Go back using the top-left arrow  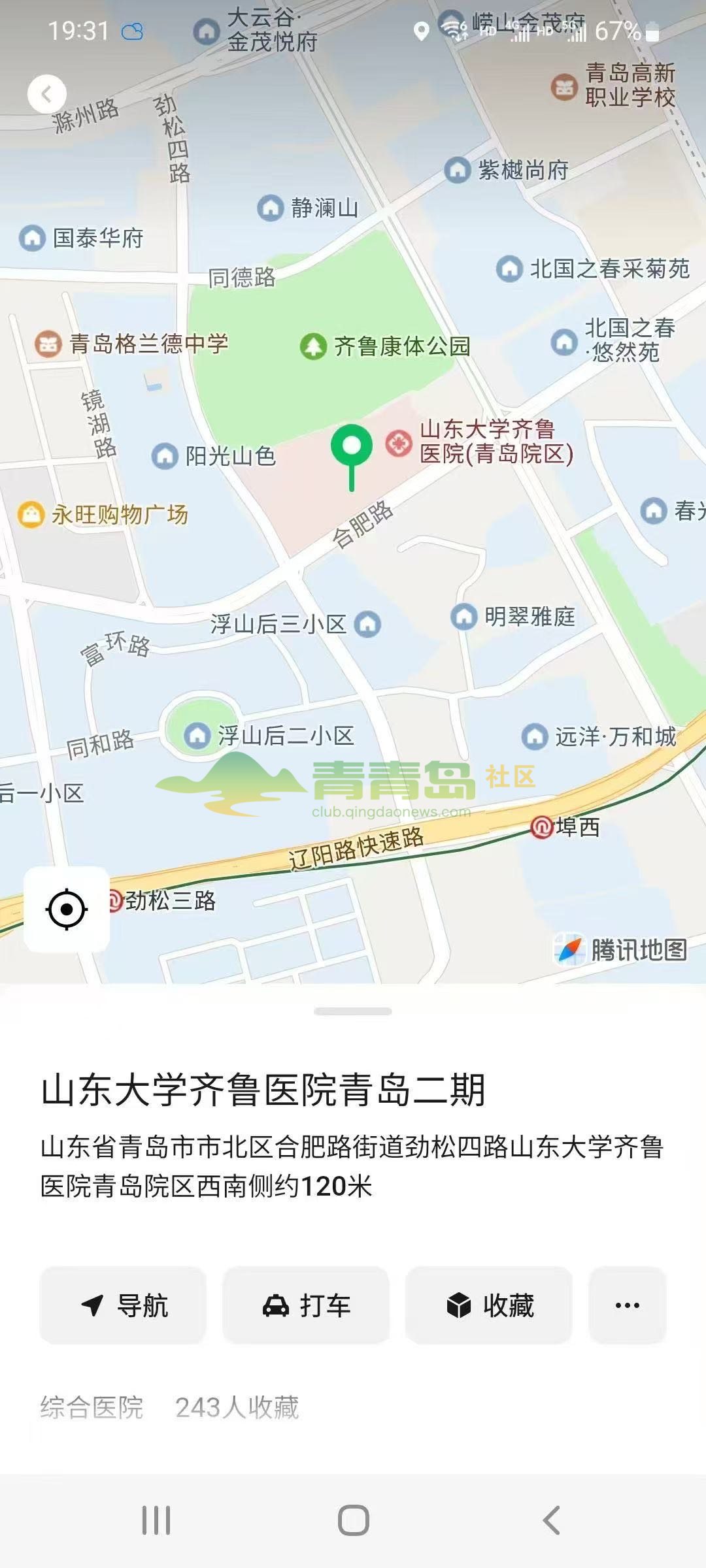[x=46, y=94]
